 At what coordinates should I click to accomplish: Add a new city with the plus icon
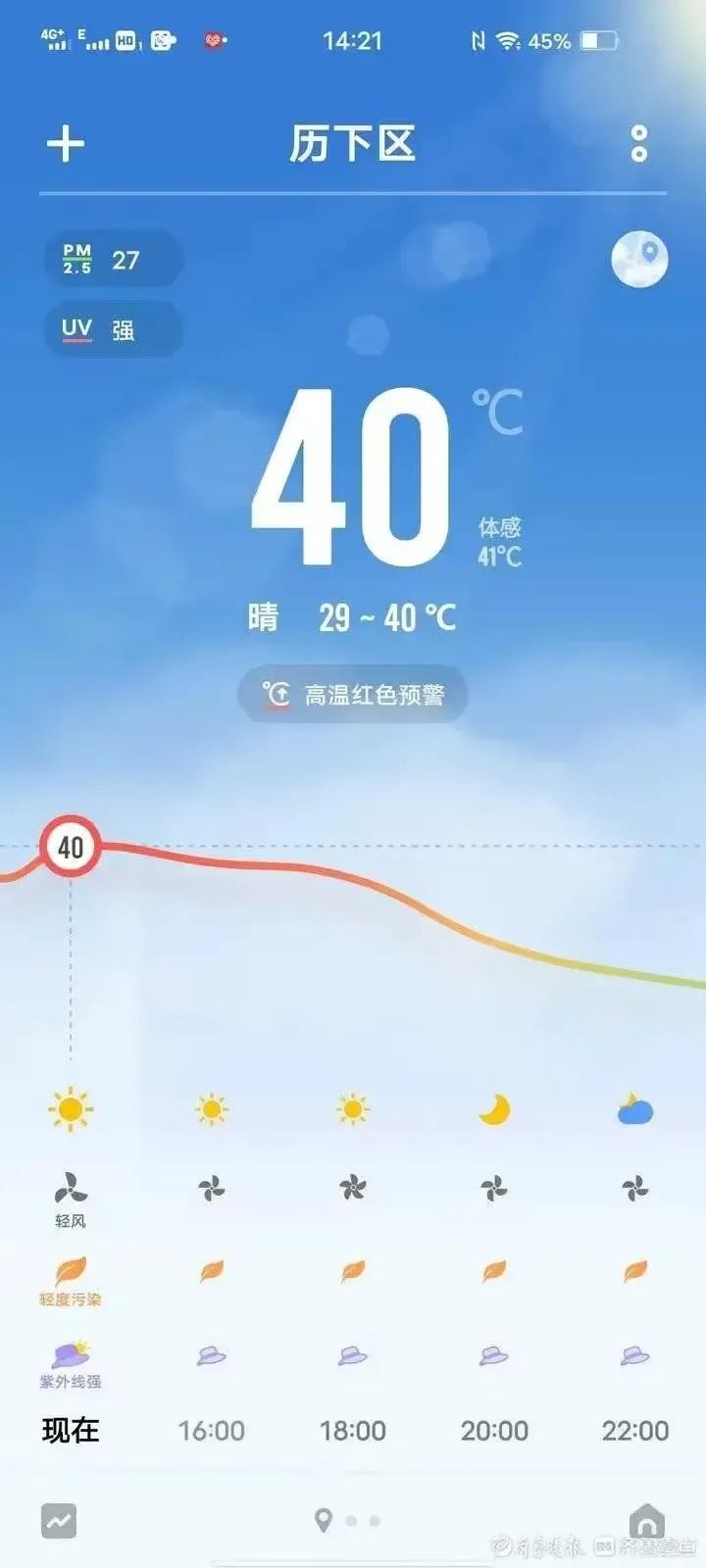66,144
